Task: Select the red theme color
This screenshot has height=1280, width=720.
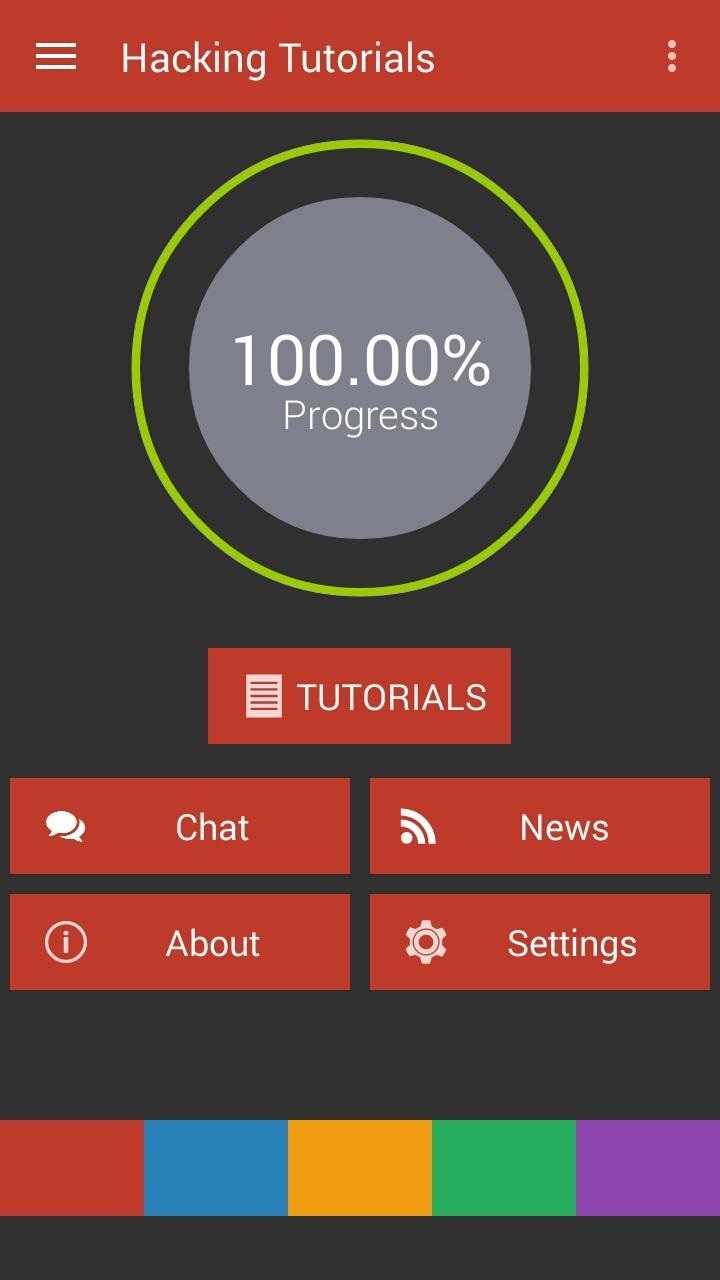Action: 72,1168
